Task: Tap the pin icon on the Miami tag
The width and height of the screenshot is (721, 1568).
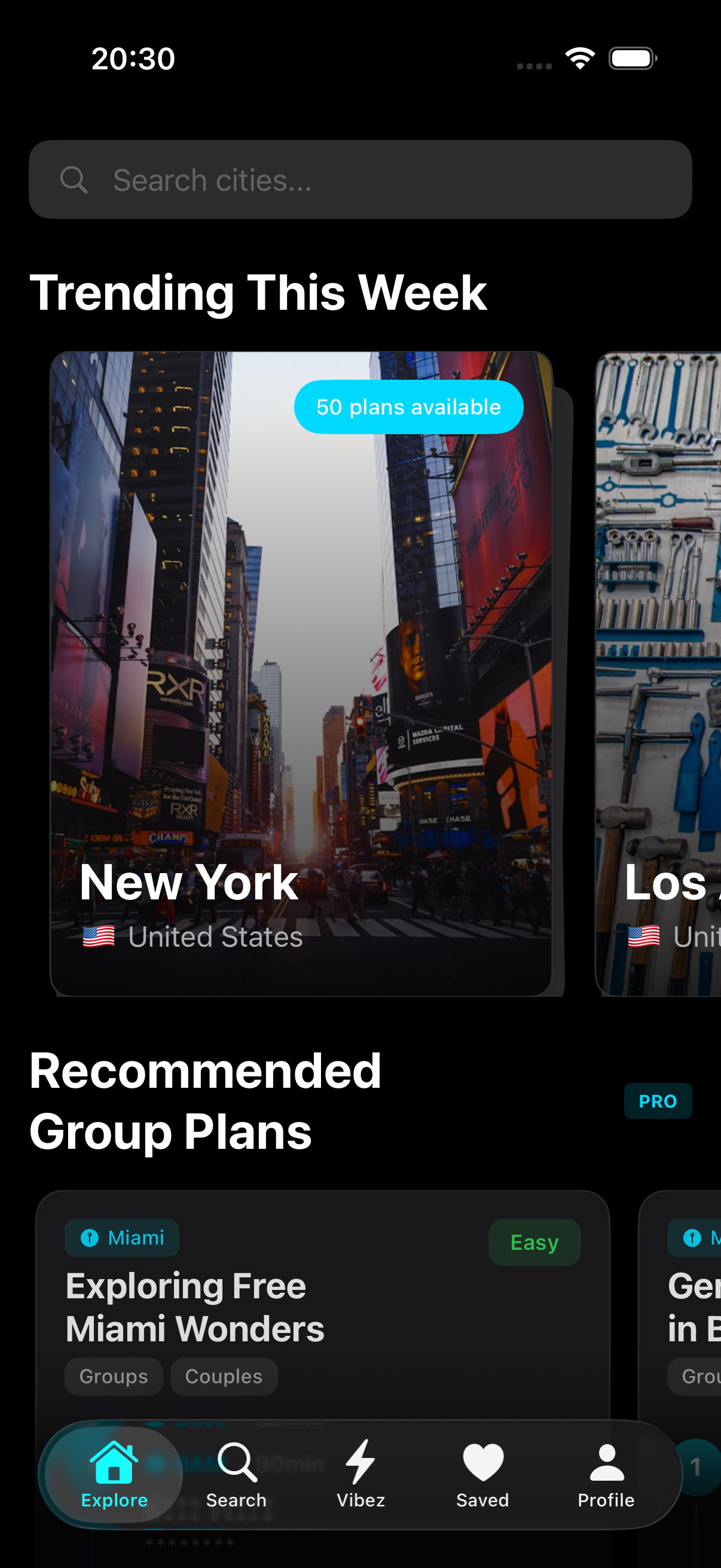Action: (x=89, y=1237)
